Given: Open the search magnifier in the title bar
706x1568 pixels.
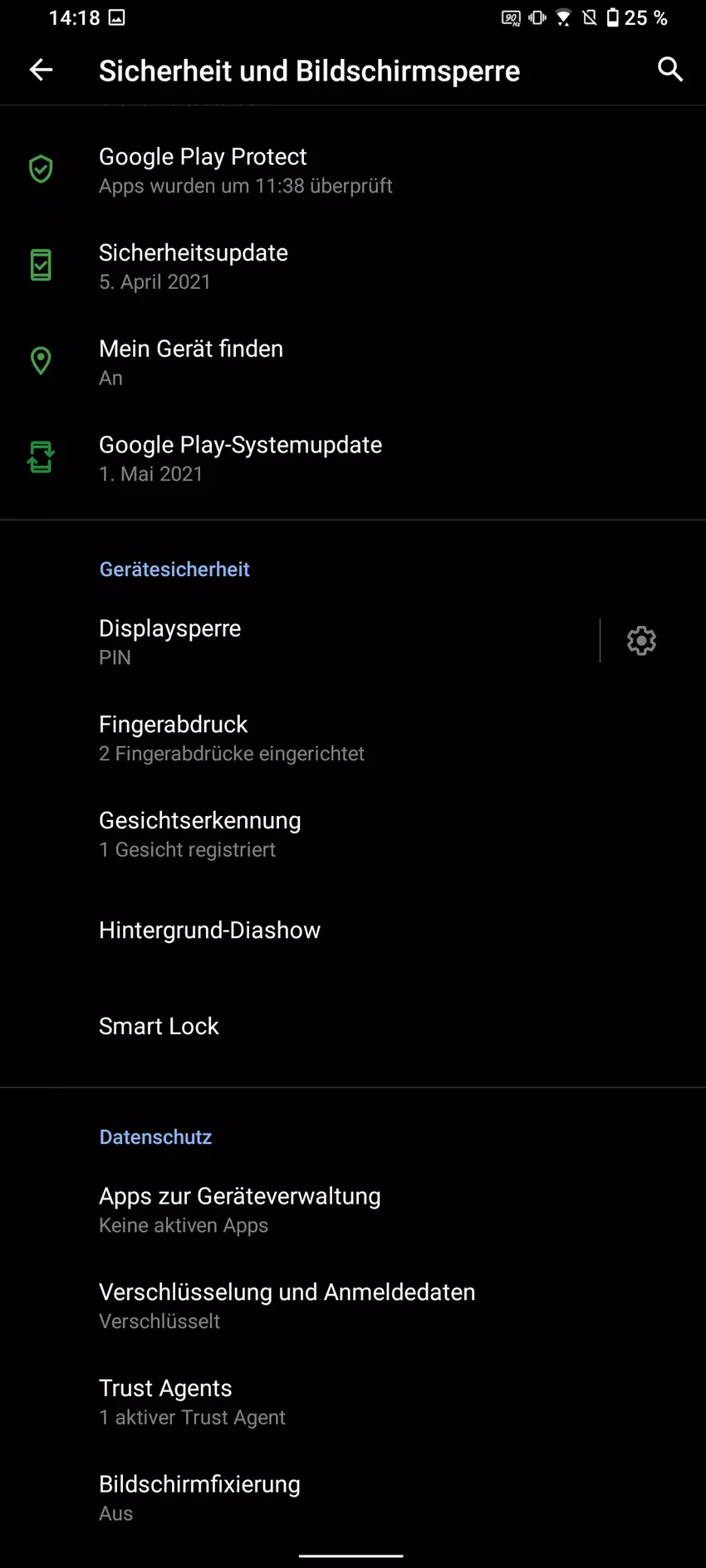Looking at the screenshot, I should (x=669, y=71).
